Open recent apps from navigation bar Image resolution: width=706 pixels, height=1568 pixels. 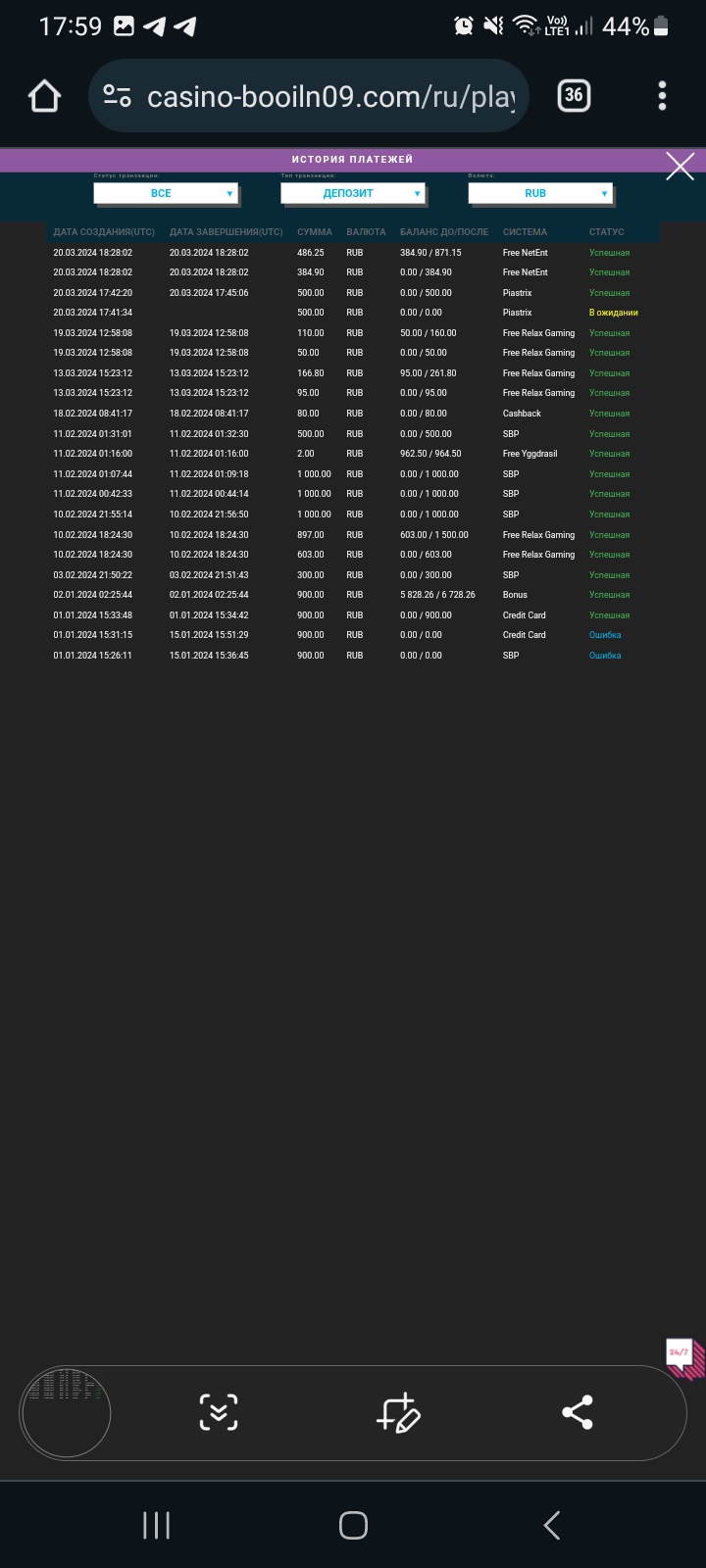pos(156,1525)
